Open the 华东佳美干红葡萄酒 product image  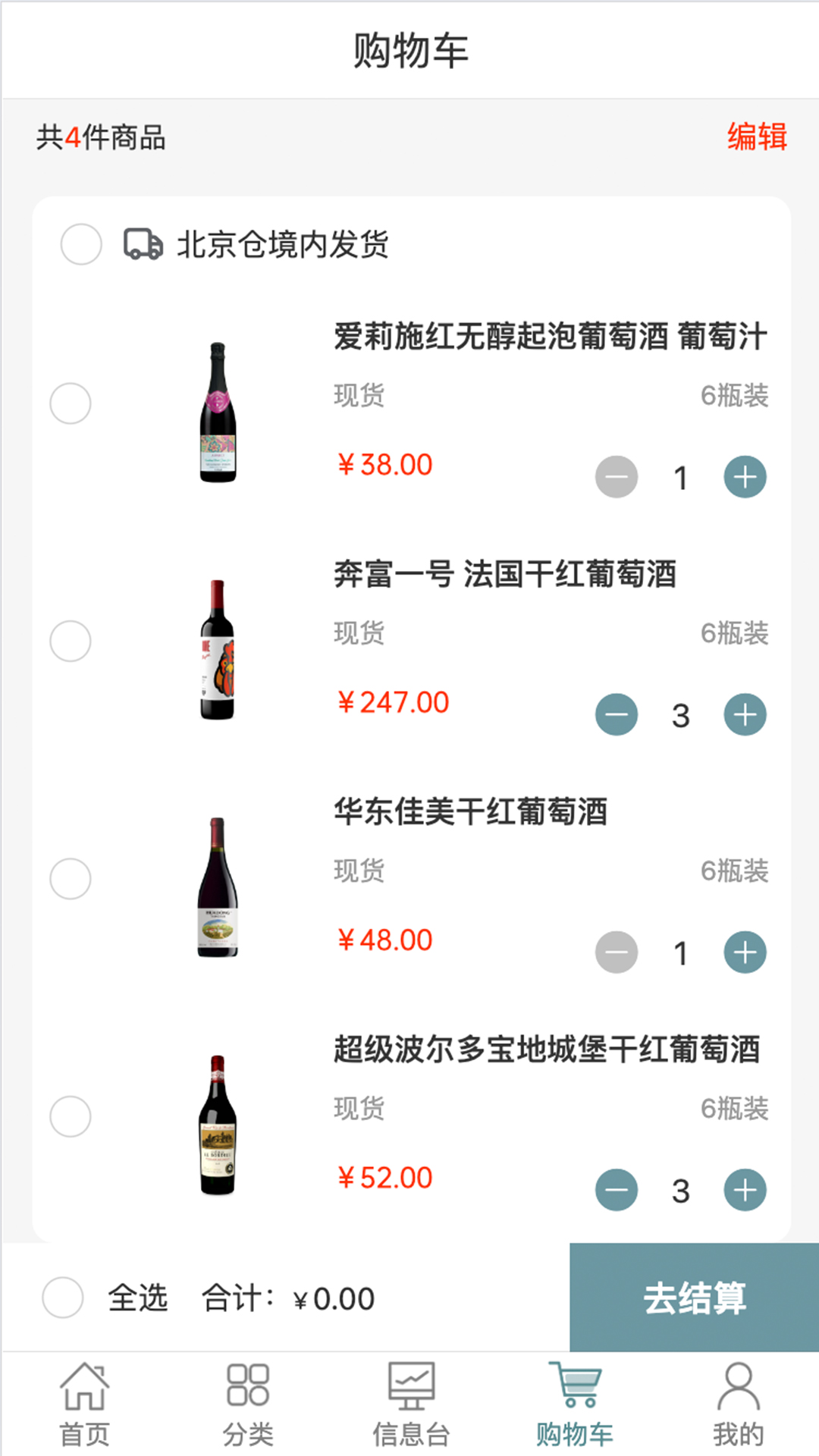coord(218,887)
